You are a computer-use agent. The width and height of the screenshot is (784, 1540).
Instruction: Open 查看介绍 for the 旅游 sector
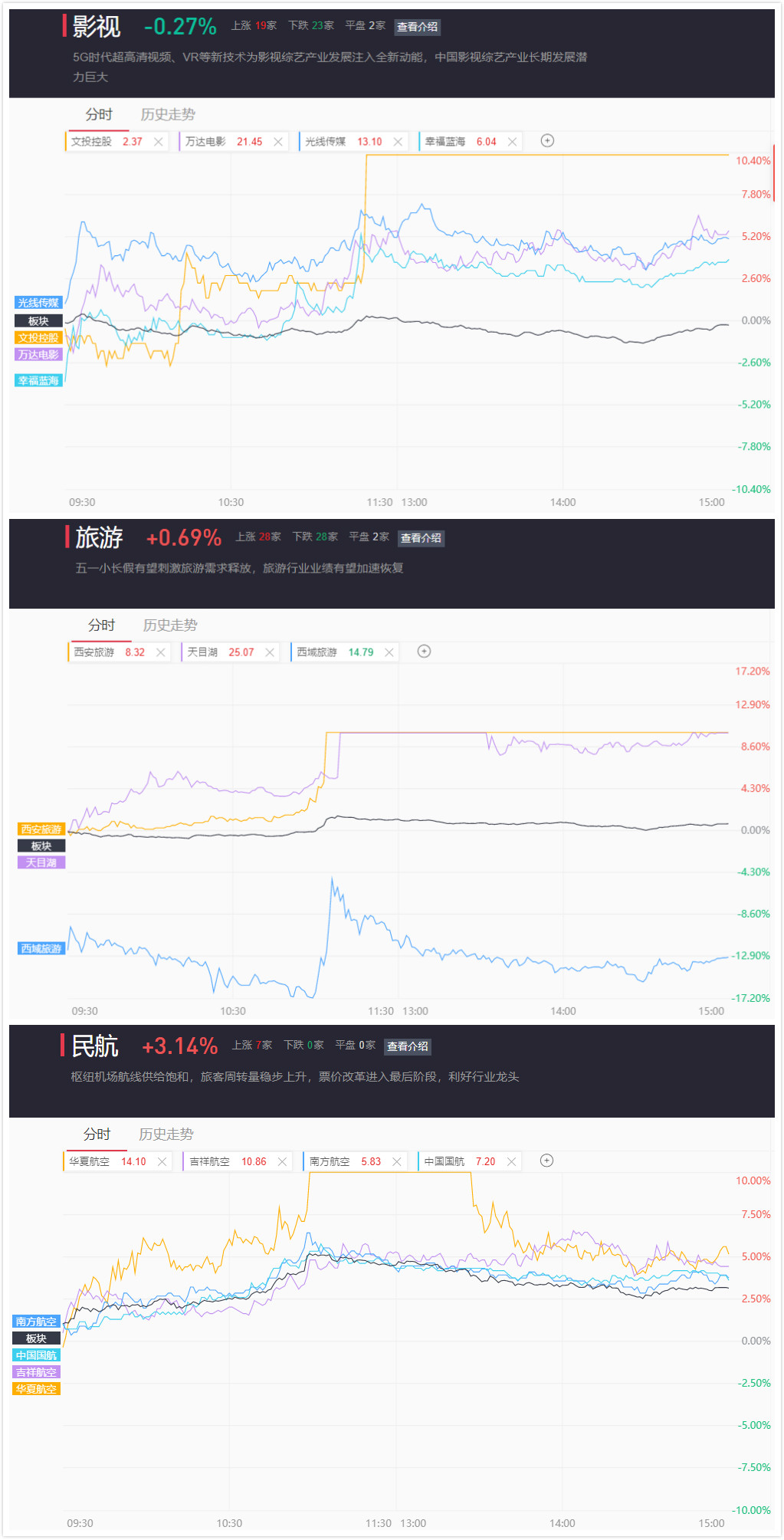coord(421,538)
